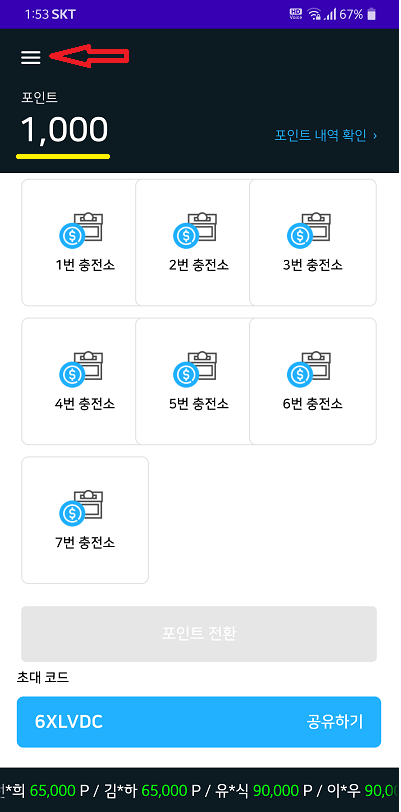Share invite code with 공유하기

[335, 721]
